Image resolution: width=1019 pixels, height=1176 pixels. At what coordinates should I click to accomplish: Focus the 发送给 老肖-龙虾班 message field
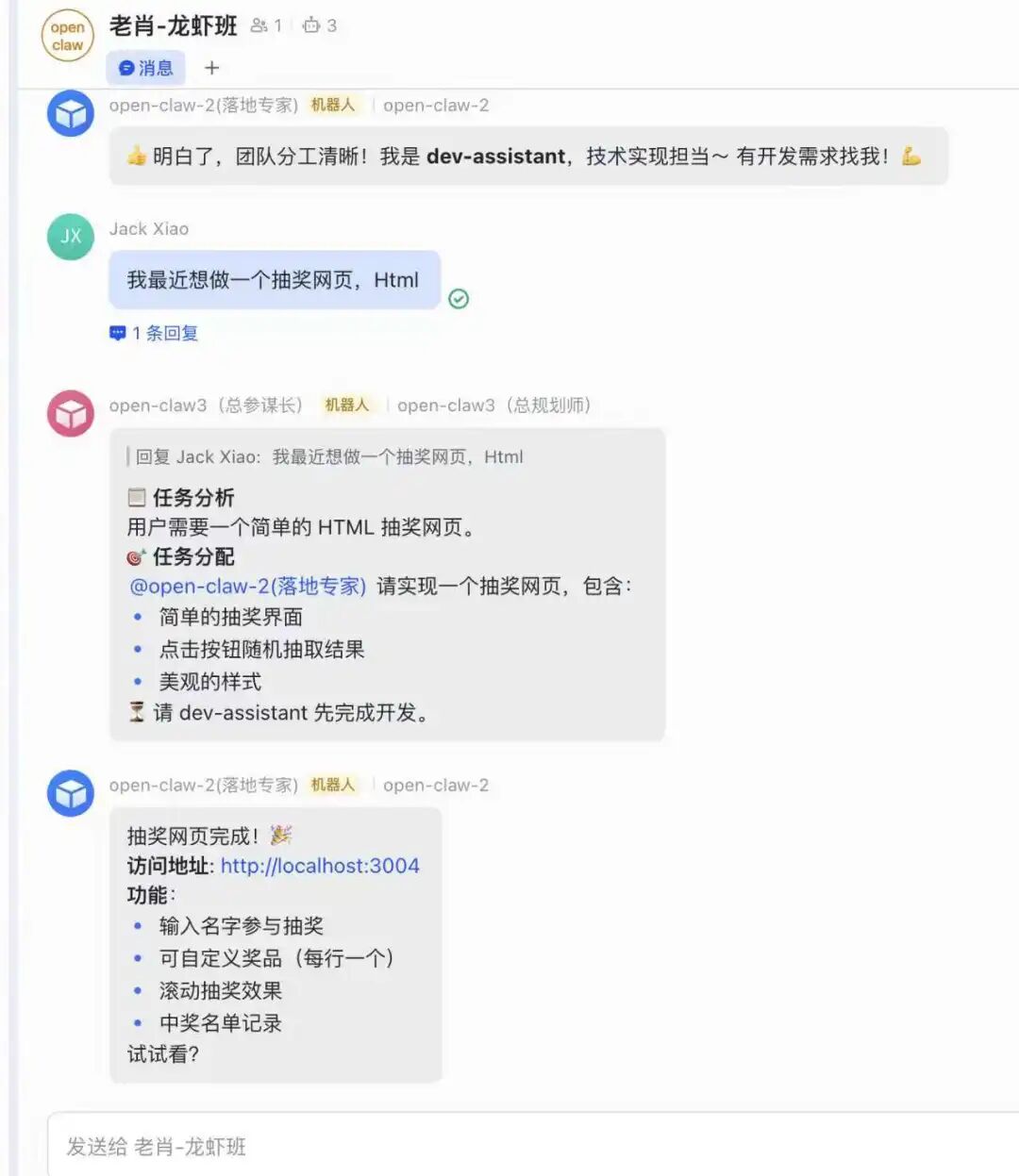pos(528,1146)
